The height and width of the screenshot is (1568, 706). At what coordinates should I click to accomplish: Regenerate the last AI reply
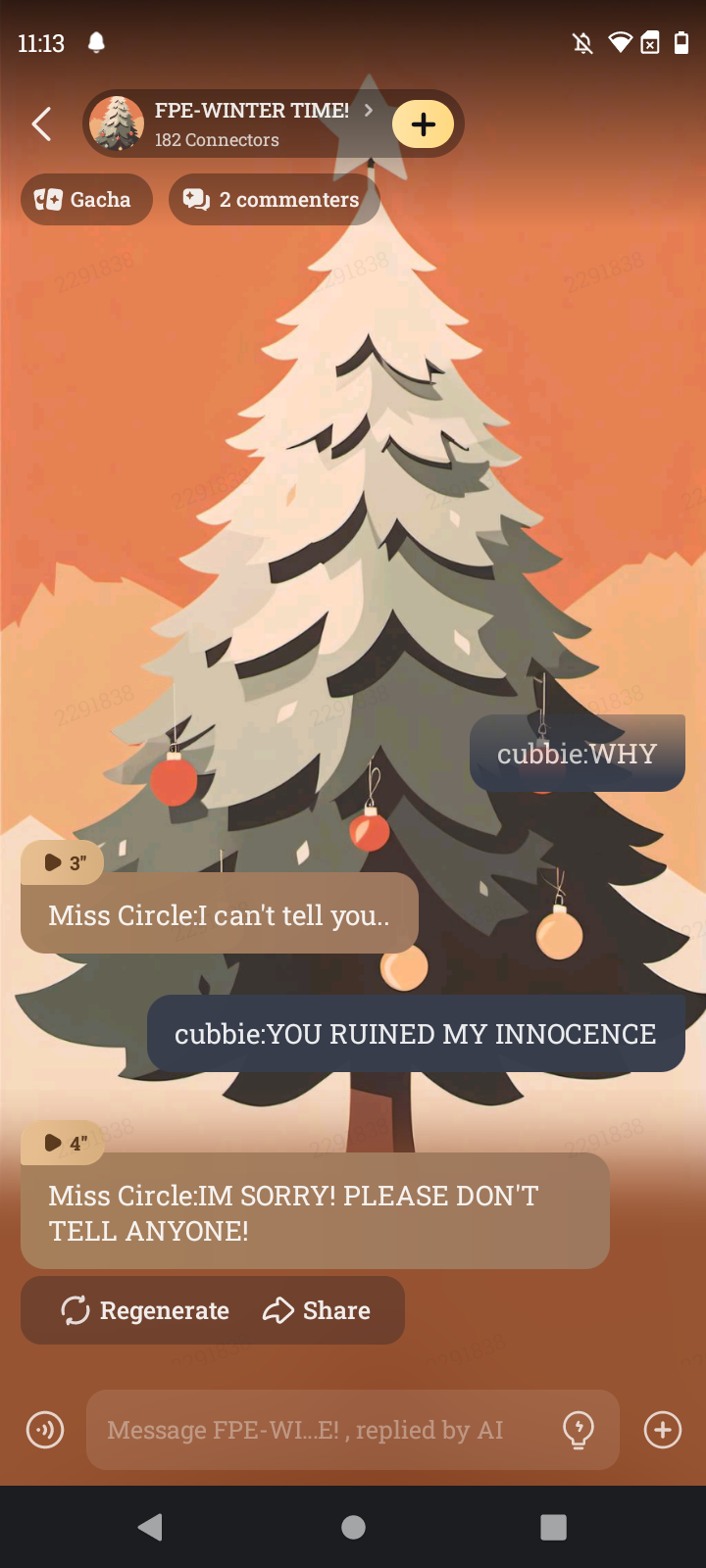(145, 1310)
